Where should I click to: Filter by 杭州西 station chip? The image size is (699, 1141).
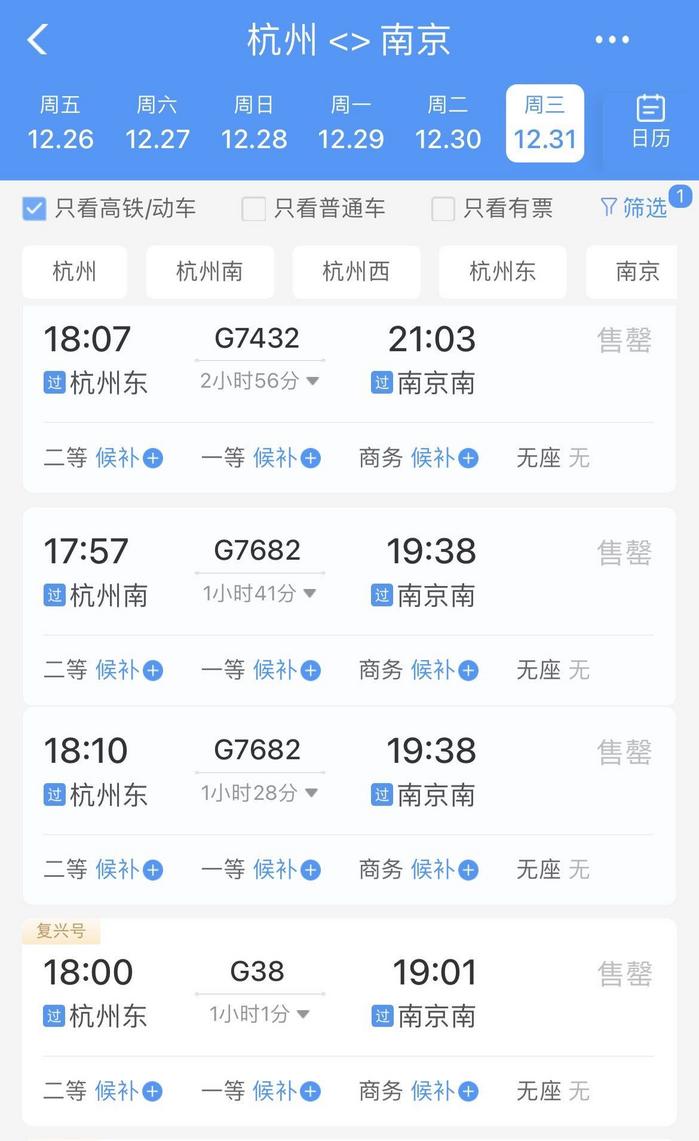[x=356, y=271]
